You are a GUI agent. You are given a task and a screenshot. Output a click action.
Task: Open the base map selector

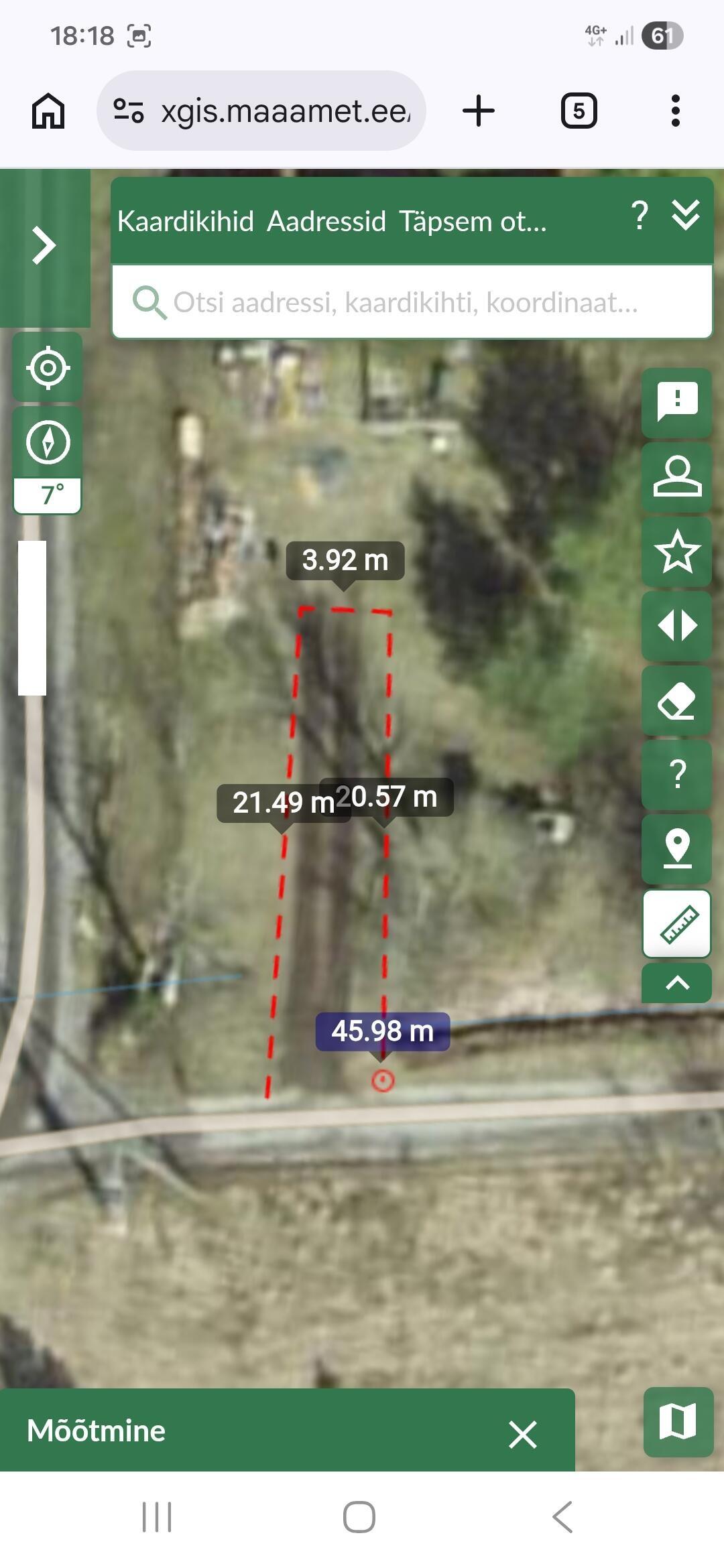678,1422
